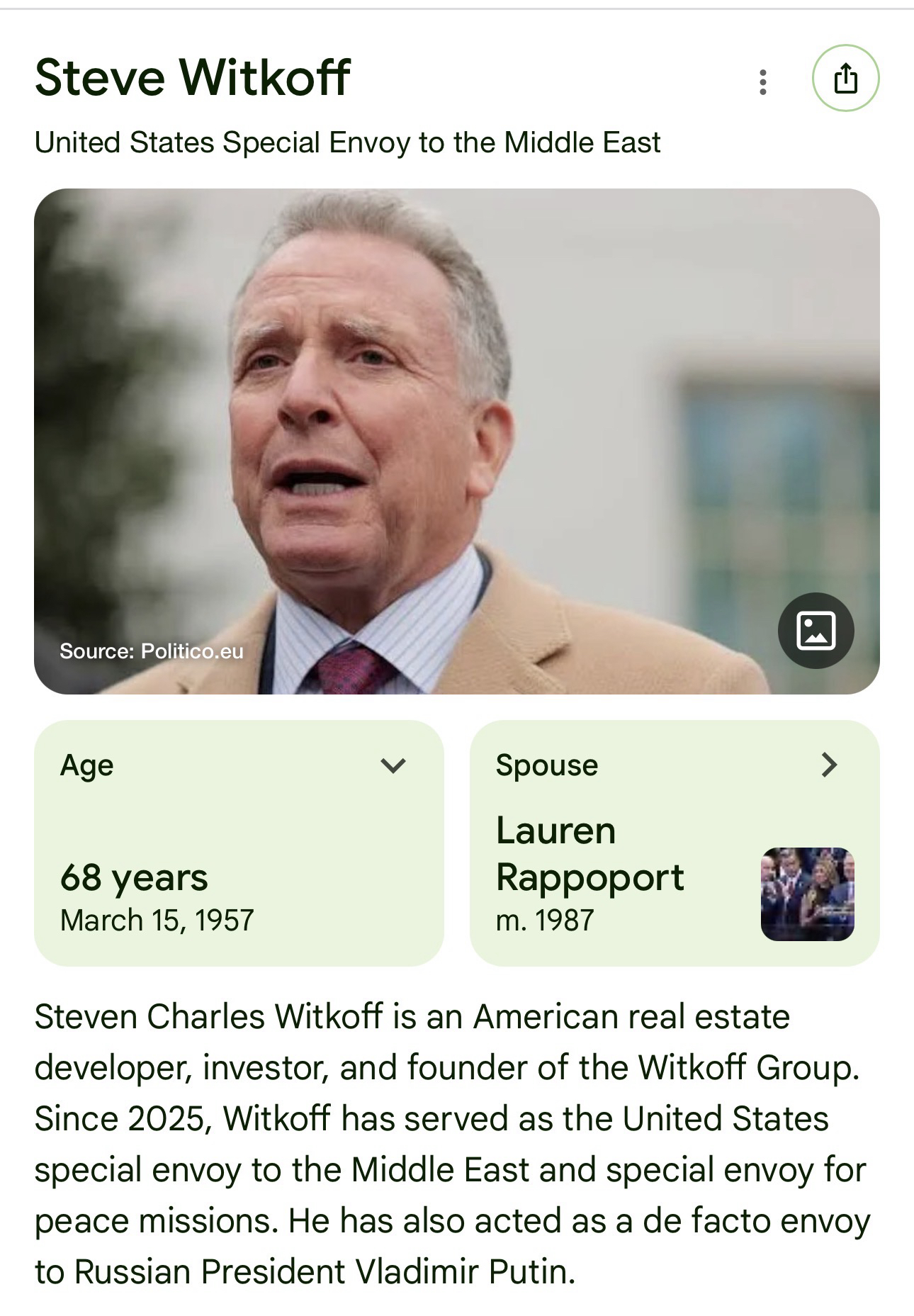Expand the Age card
Screen dimensions: 914x1316
coord(393,765)
